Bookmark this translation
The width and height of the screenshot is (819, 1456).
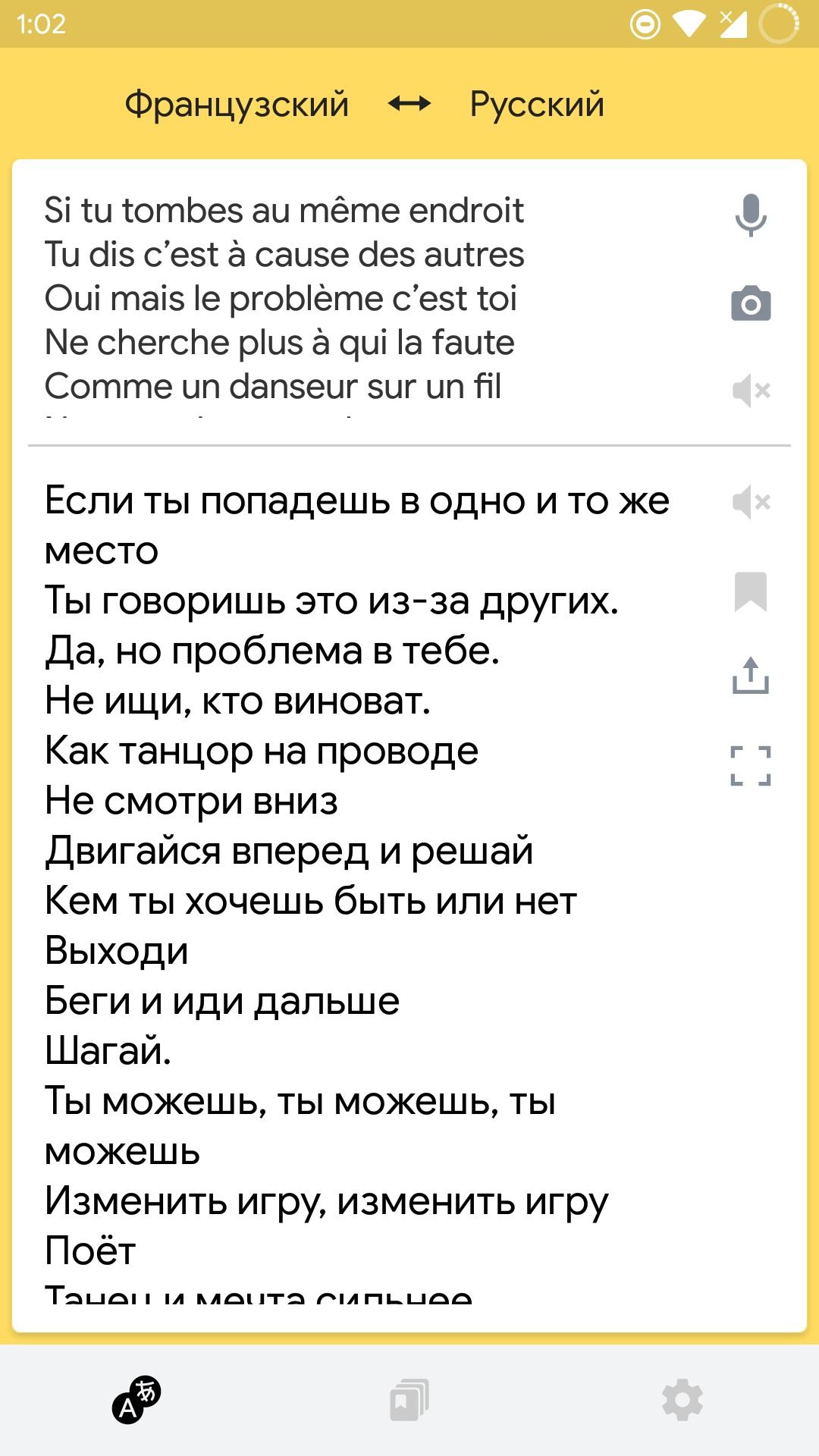click(x=751, y=591)
